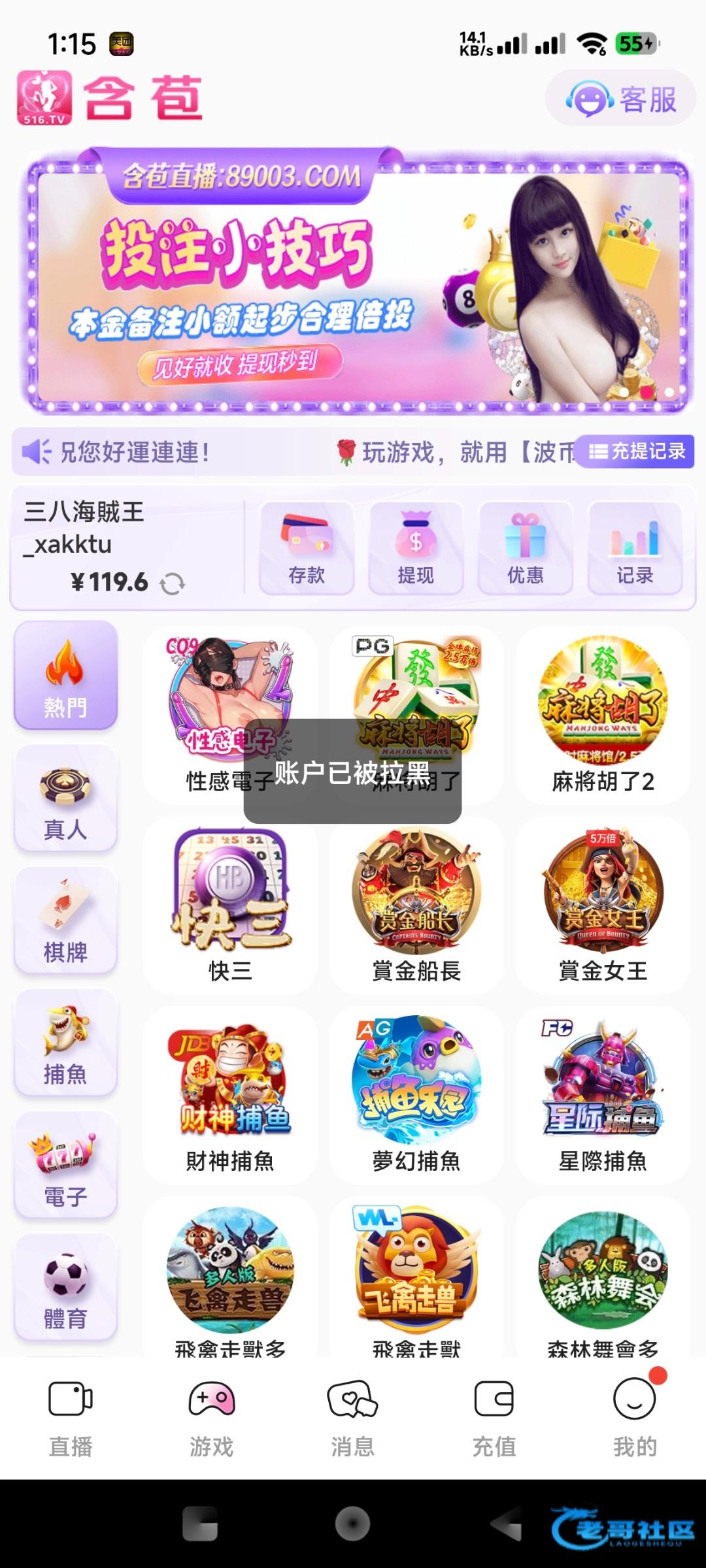Open 提现 withdrawal

point(416,548)
